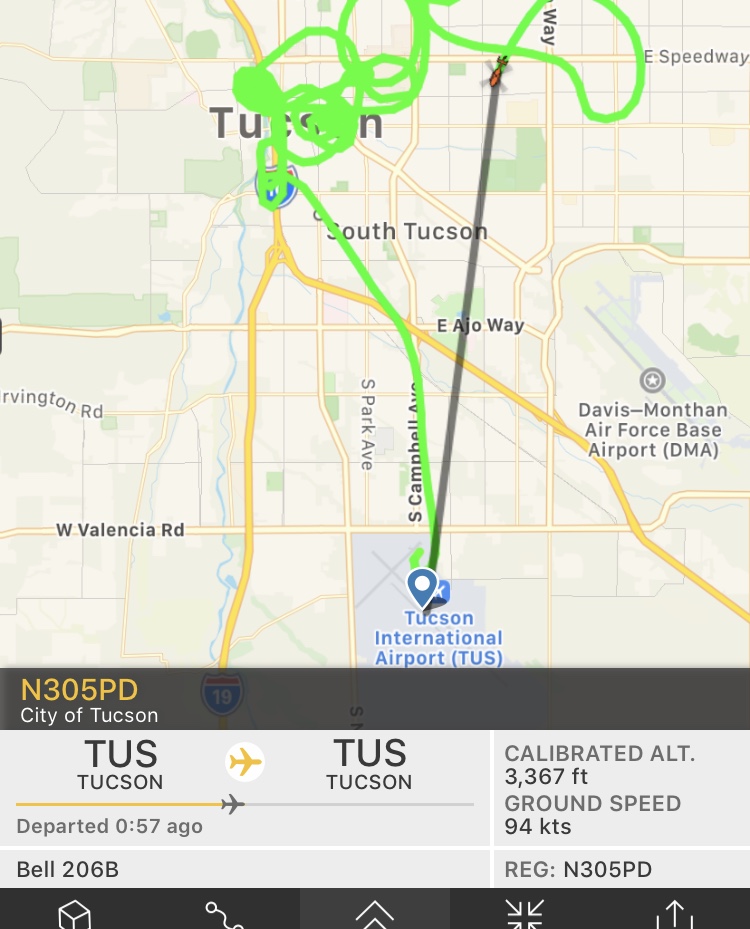Share this flight

pyautogui.click(x=675, y=913)
